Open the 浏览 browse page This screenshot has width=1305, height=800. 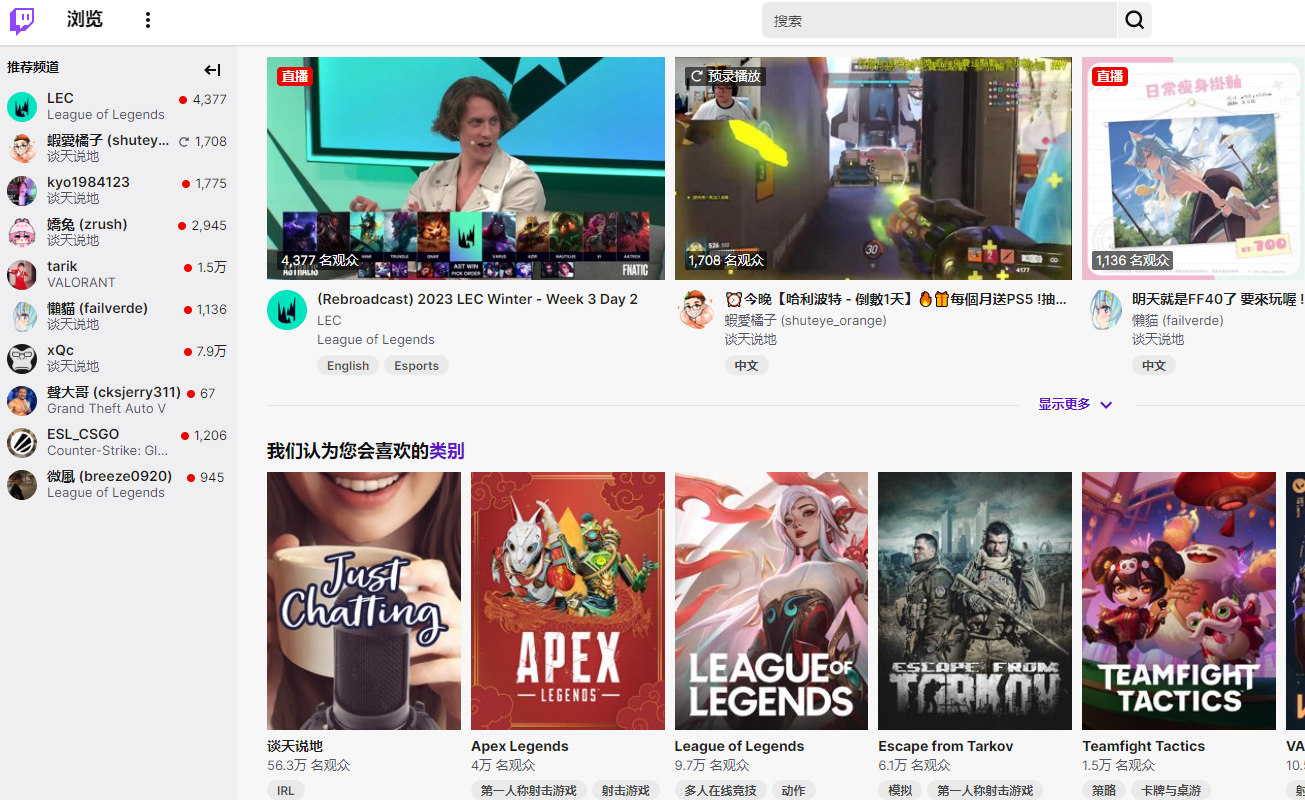tap(85, 20)
